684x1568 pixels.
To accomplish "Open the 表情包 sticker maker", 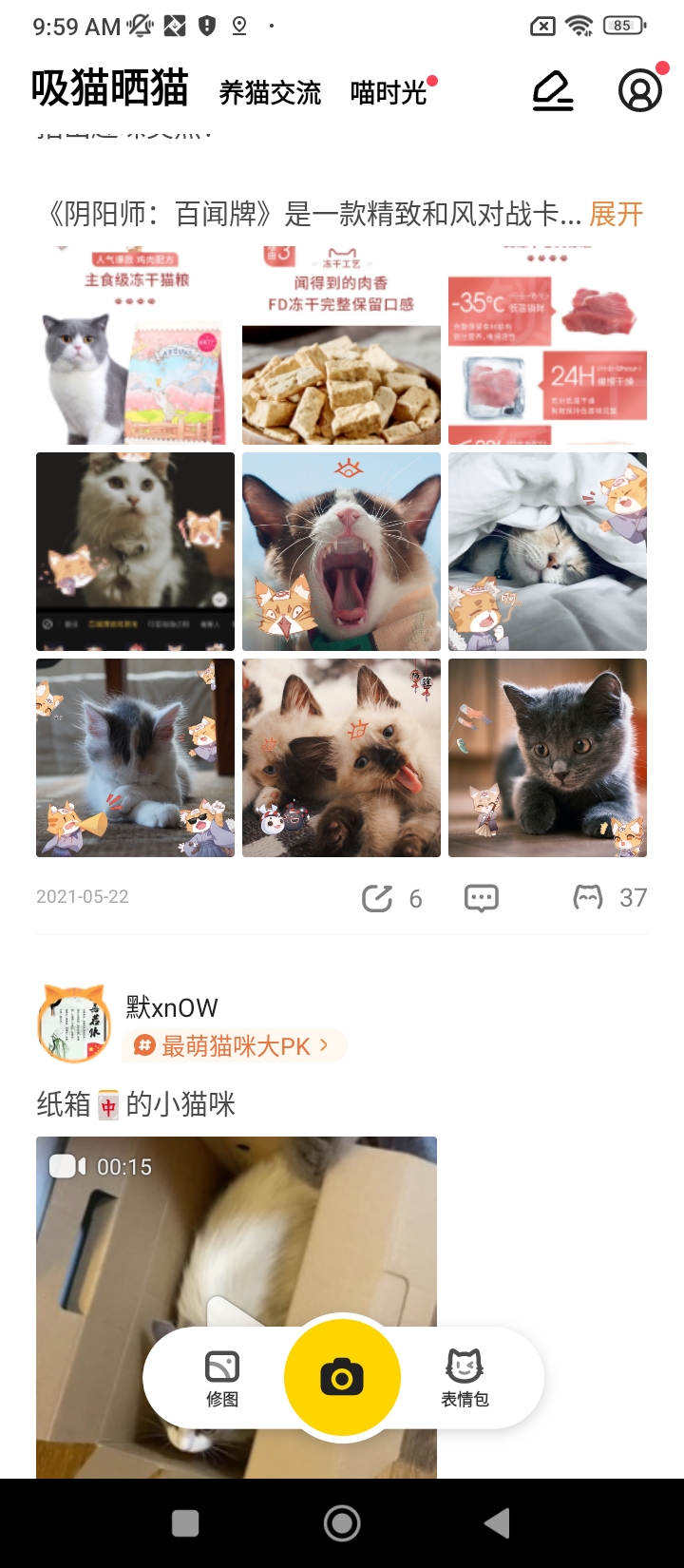I will 465,1378.
